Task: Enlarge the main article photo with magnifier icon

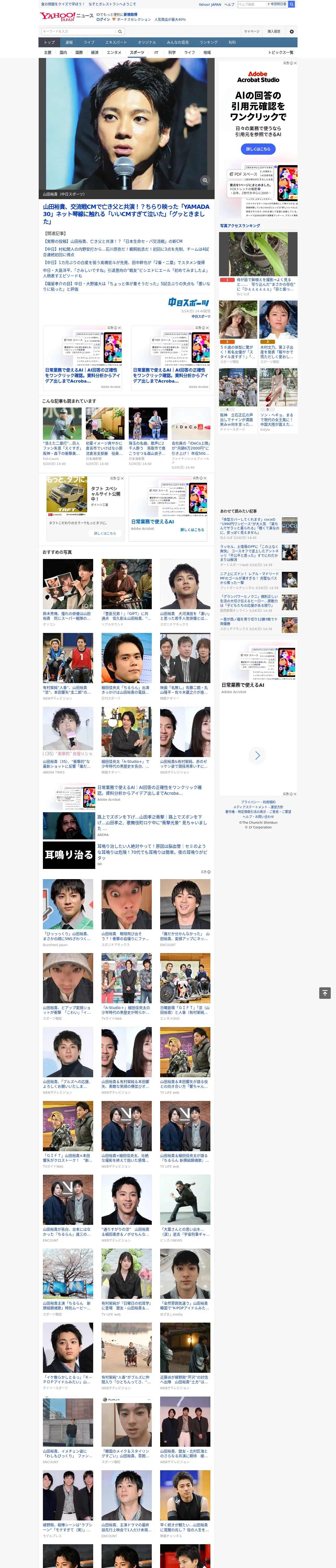Action: [x=205, y=180]
